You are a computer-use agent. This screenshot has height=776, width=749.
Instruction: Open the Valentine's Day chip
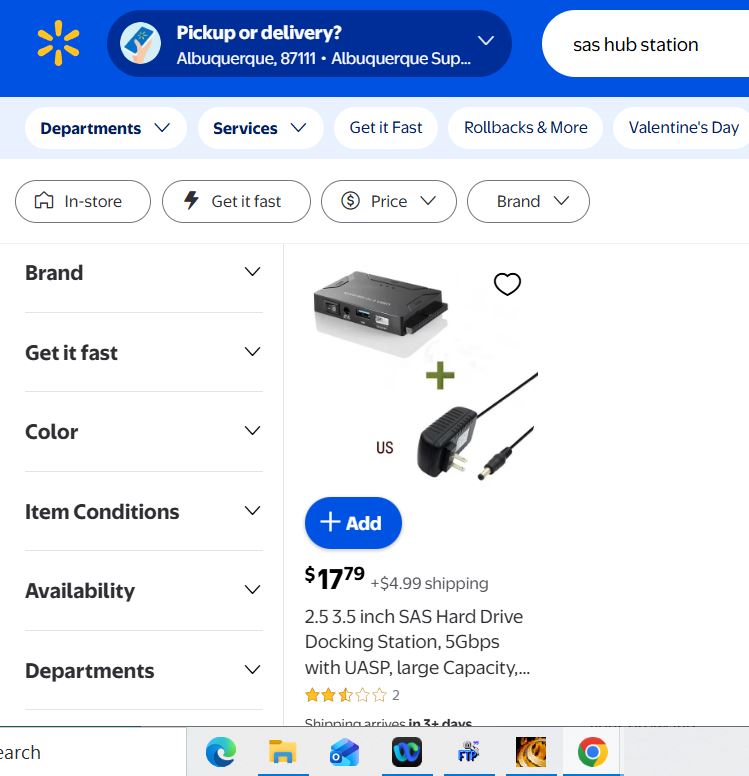click(683, 128)
